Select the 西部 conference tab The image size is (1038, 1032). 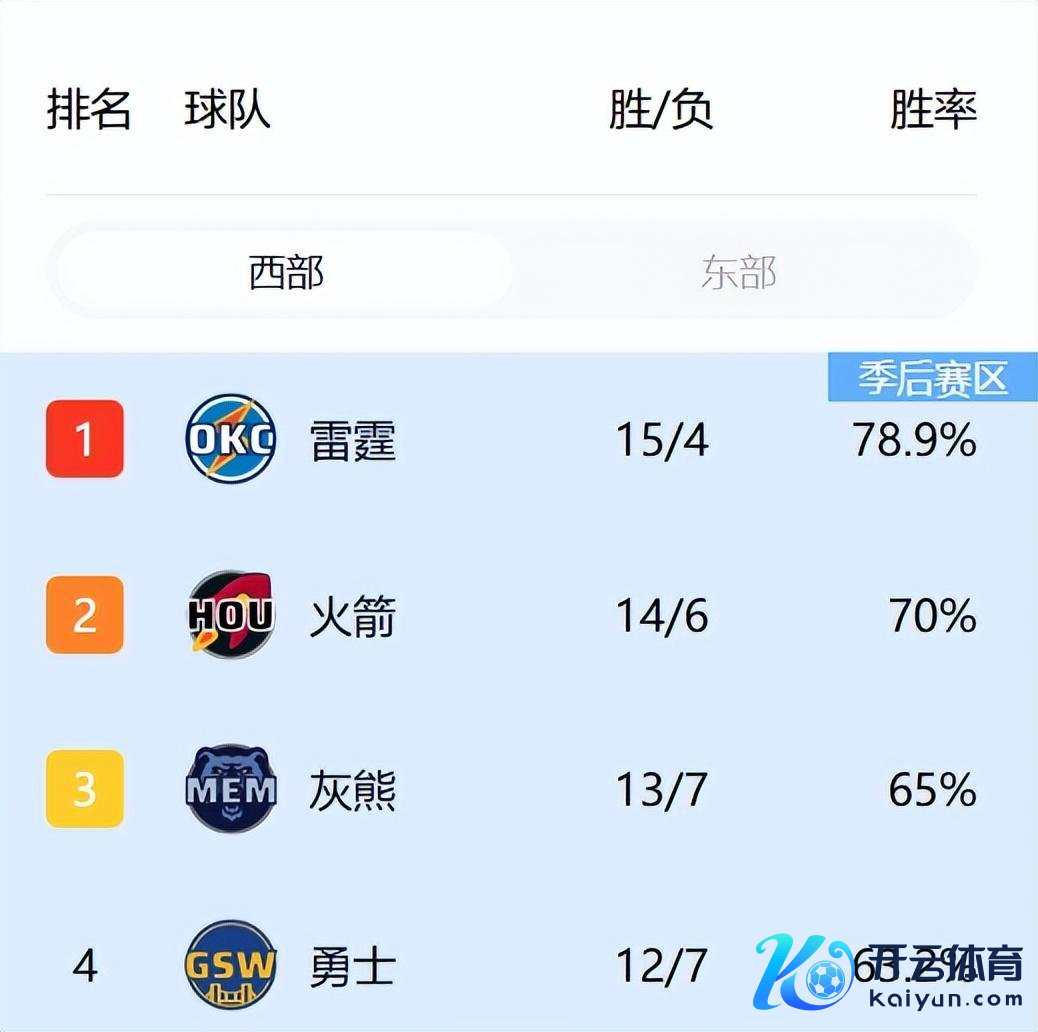click(x=286, y=272)
